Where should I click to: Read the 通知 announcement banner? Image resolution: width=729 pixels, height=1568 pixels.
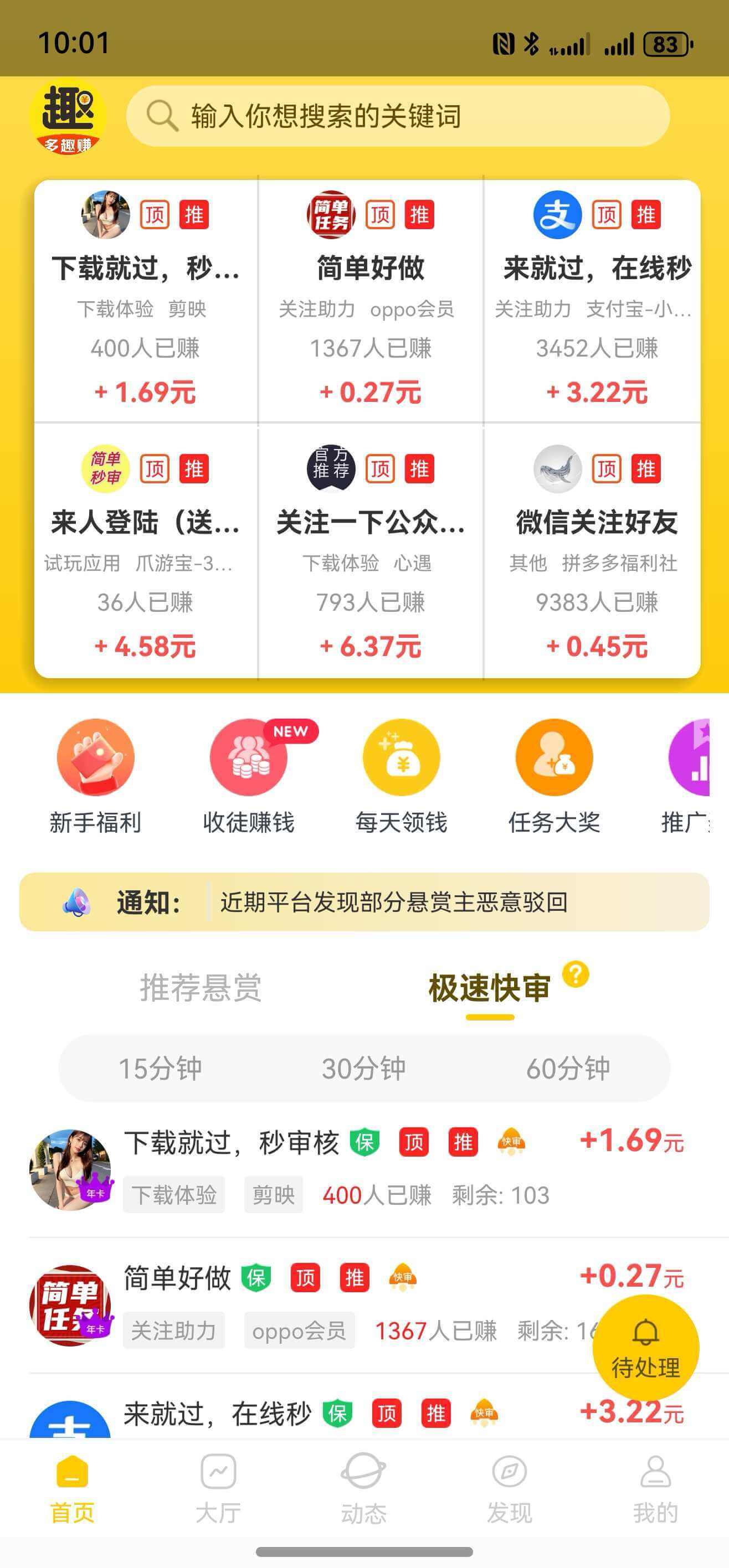(393, 902)
